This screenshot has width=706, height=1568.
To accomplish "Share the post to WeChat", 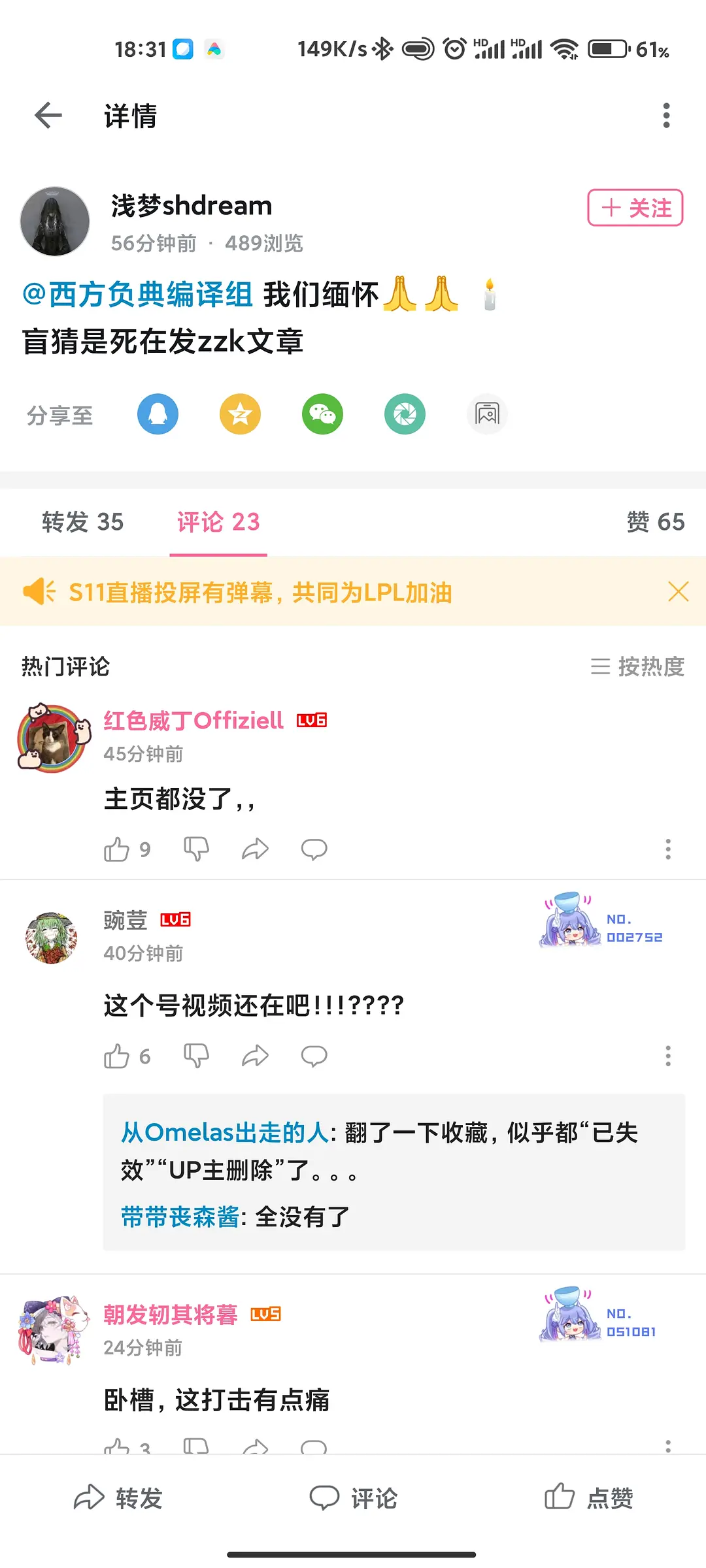I will click(322, 414).
